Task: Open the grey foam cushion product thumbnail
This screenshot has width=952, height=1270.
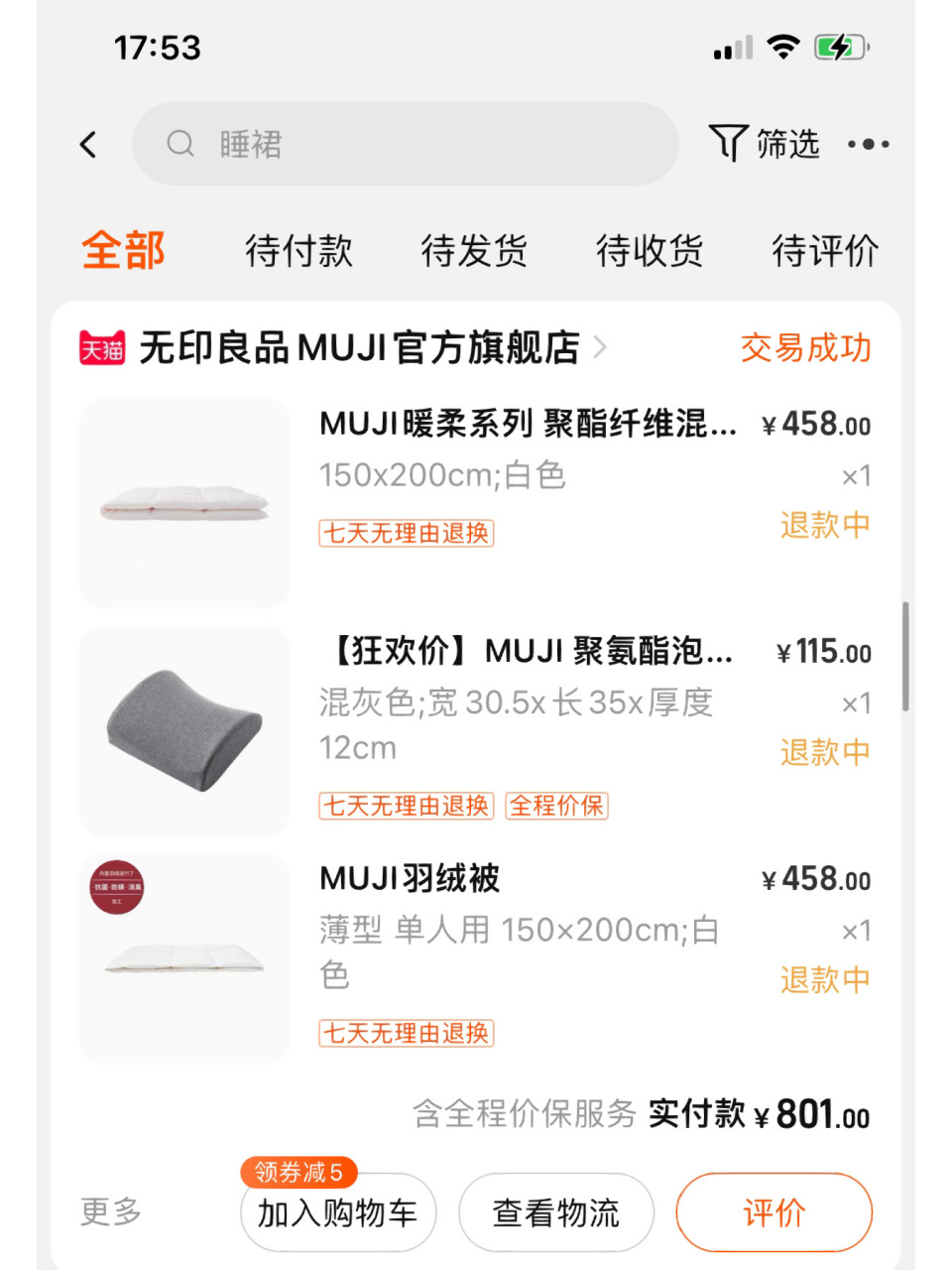Action: click(184, 731)
